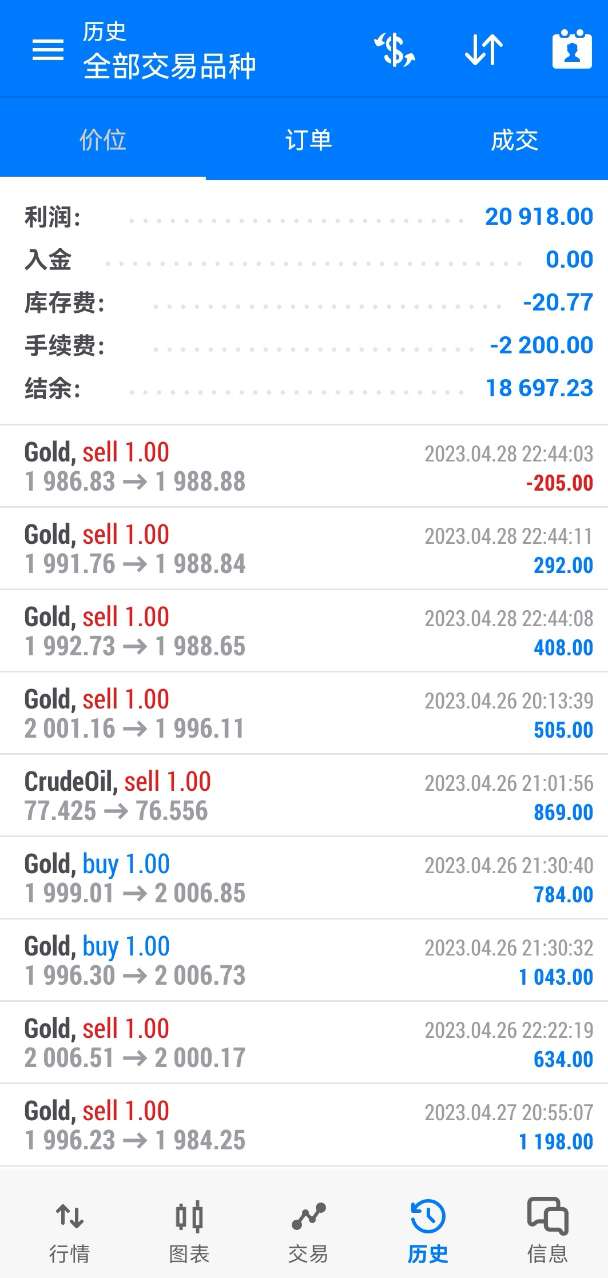Open the Gold sell trade with -205.00 loss

304,467
